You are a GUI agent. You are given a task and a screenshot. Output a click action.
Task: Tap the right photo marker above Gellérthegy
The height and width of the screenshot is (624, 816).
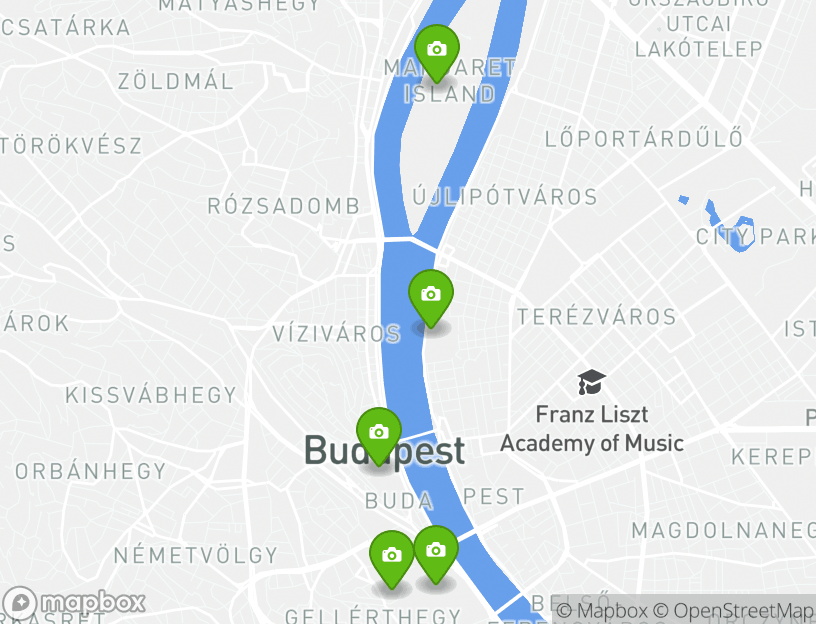coord(436,551)
